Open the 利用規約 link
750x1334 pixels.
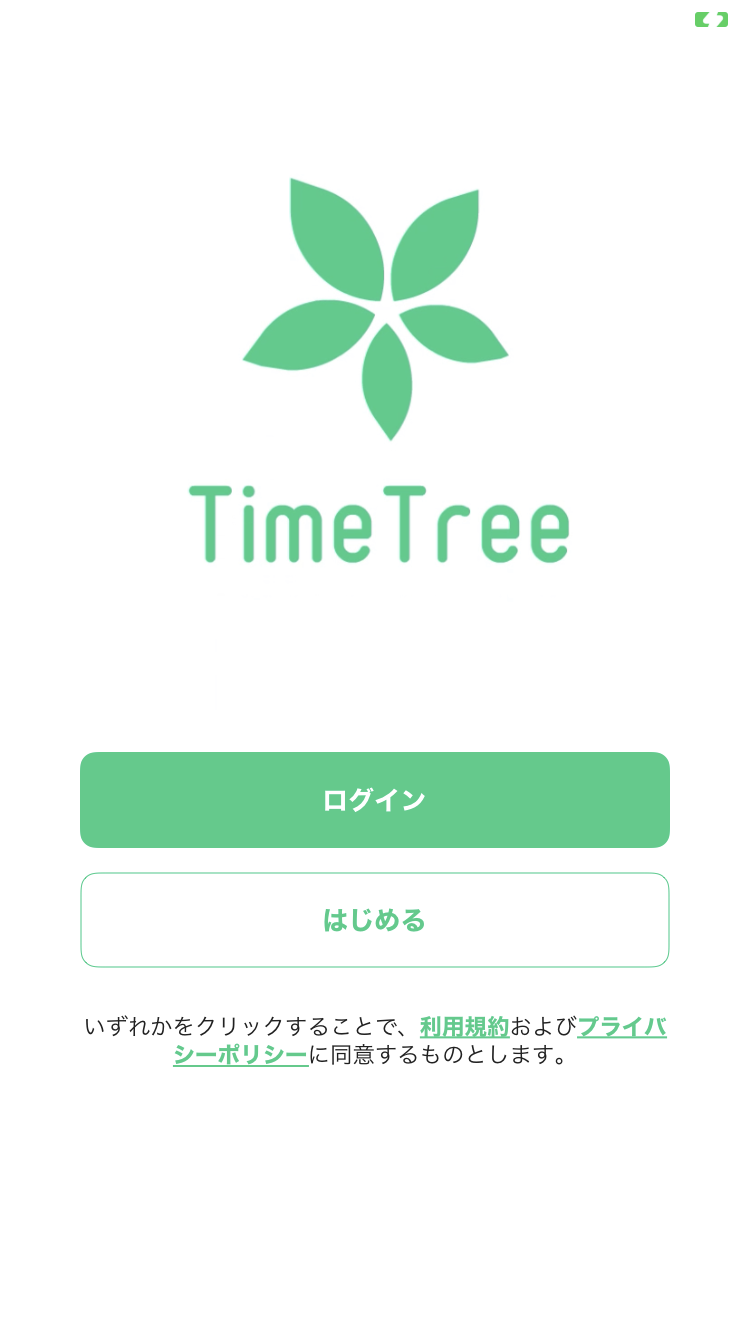click(464, 1027)
